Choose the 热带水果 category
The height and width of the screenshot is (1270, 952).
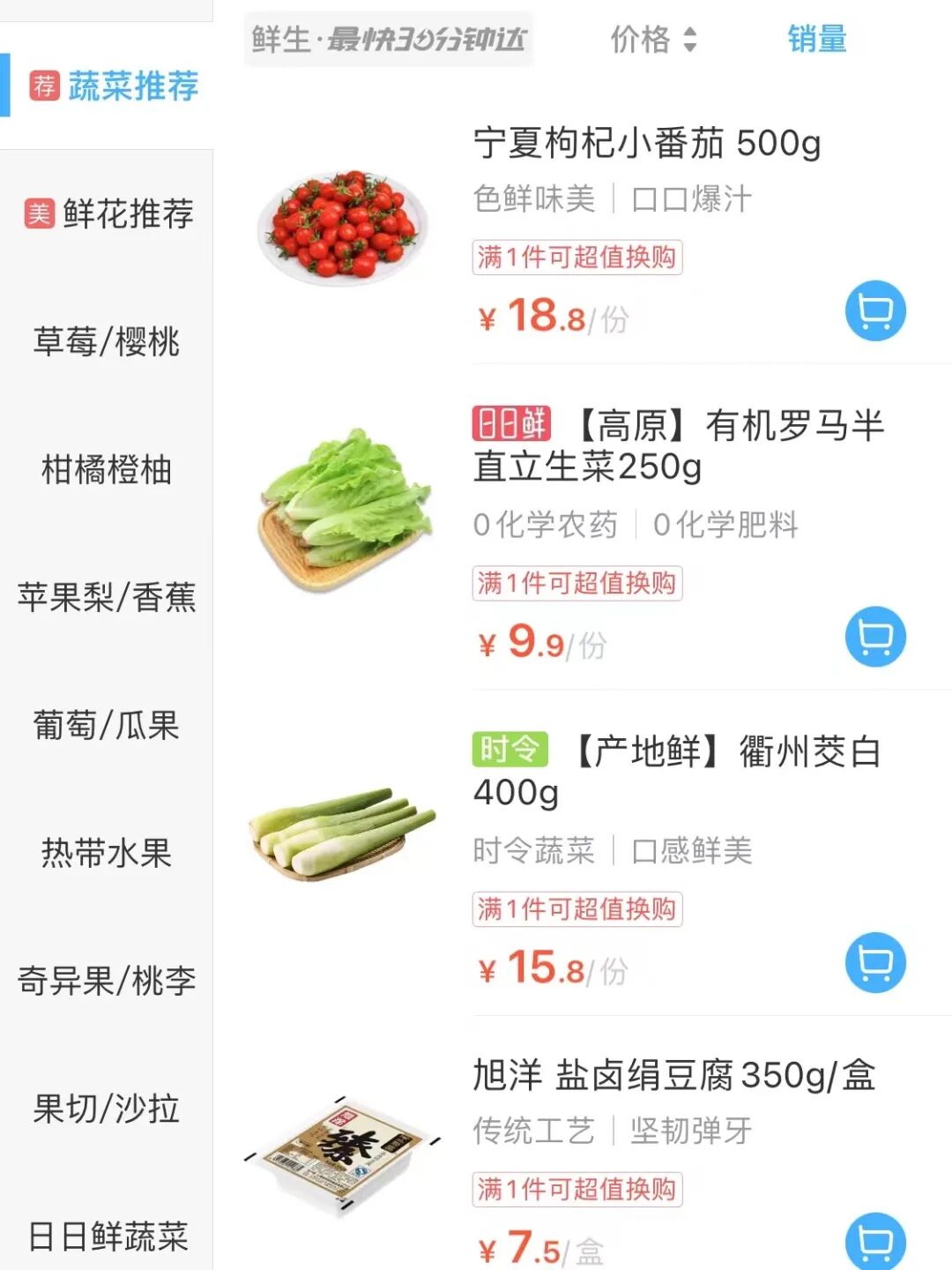pos(107,853)
